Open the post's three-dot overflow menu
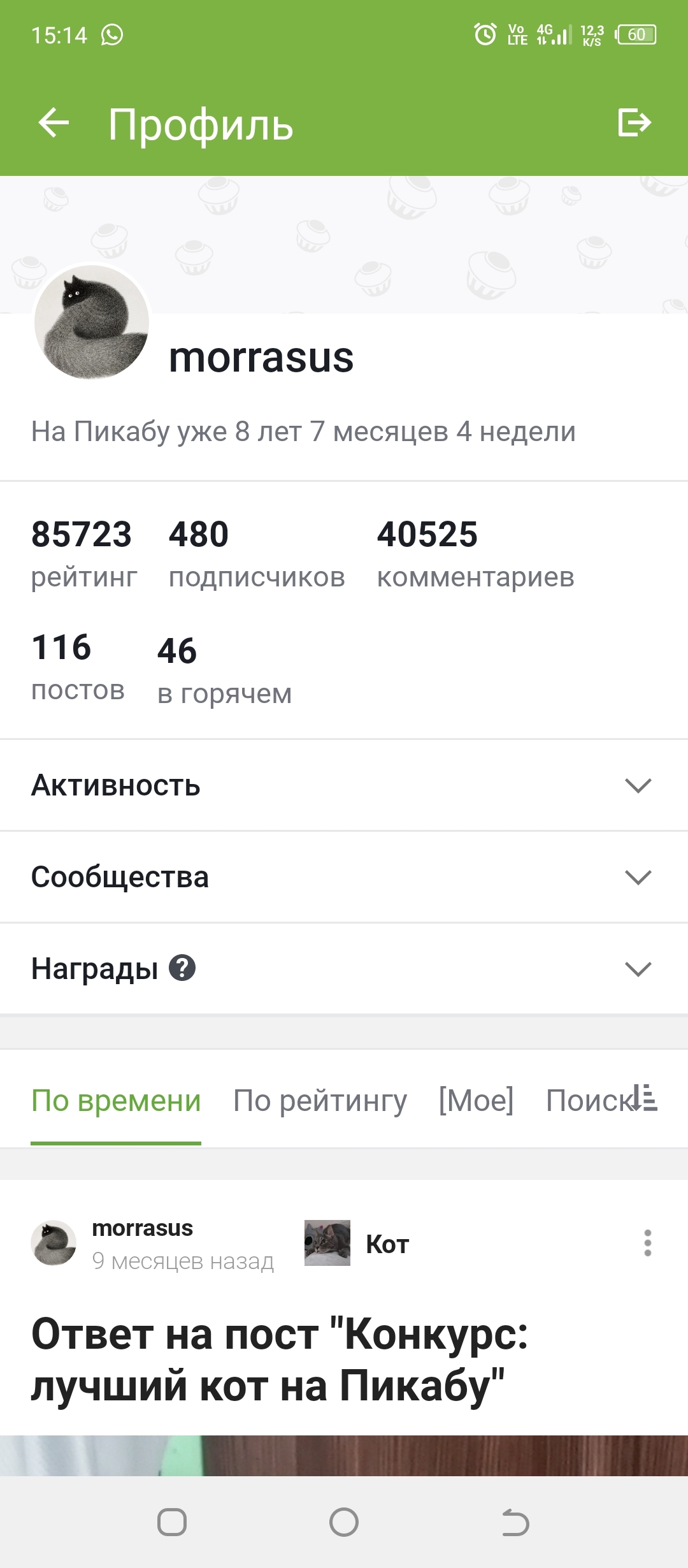Viewport: 688px width, 1568px height. 647,1243
